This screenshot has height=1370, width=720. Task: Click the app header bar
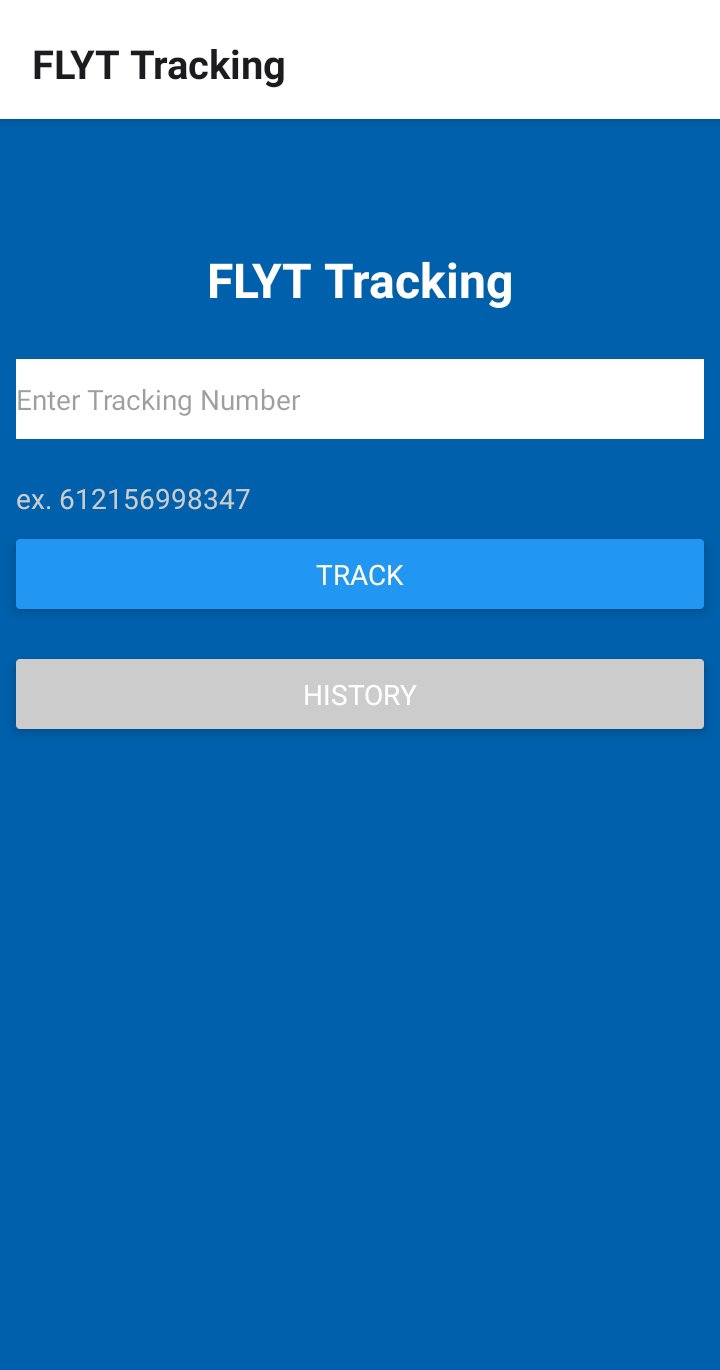pyautogui.click(x=360, y=60)
